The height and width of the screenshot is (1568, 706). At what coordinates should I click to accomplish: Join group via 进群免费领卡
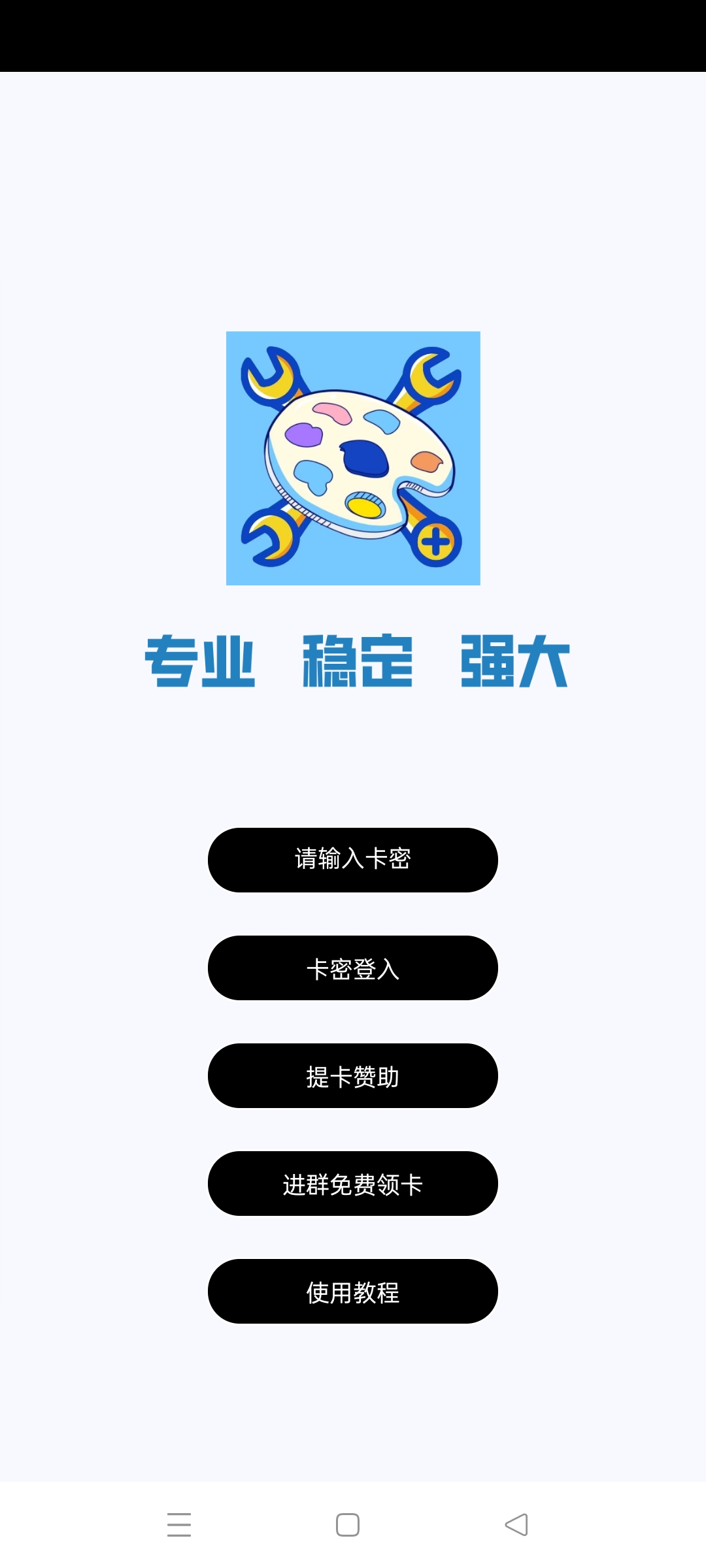point(353,1183)
